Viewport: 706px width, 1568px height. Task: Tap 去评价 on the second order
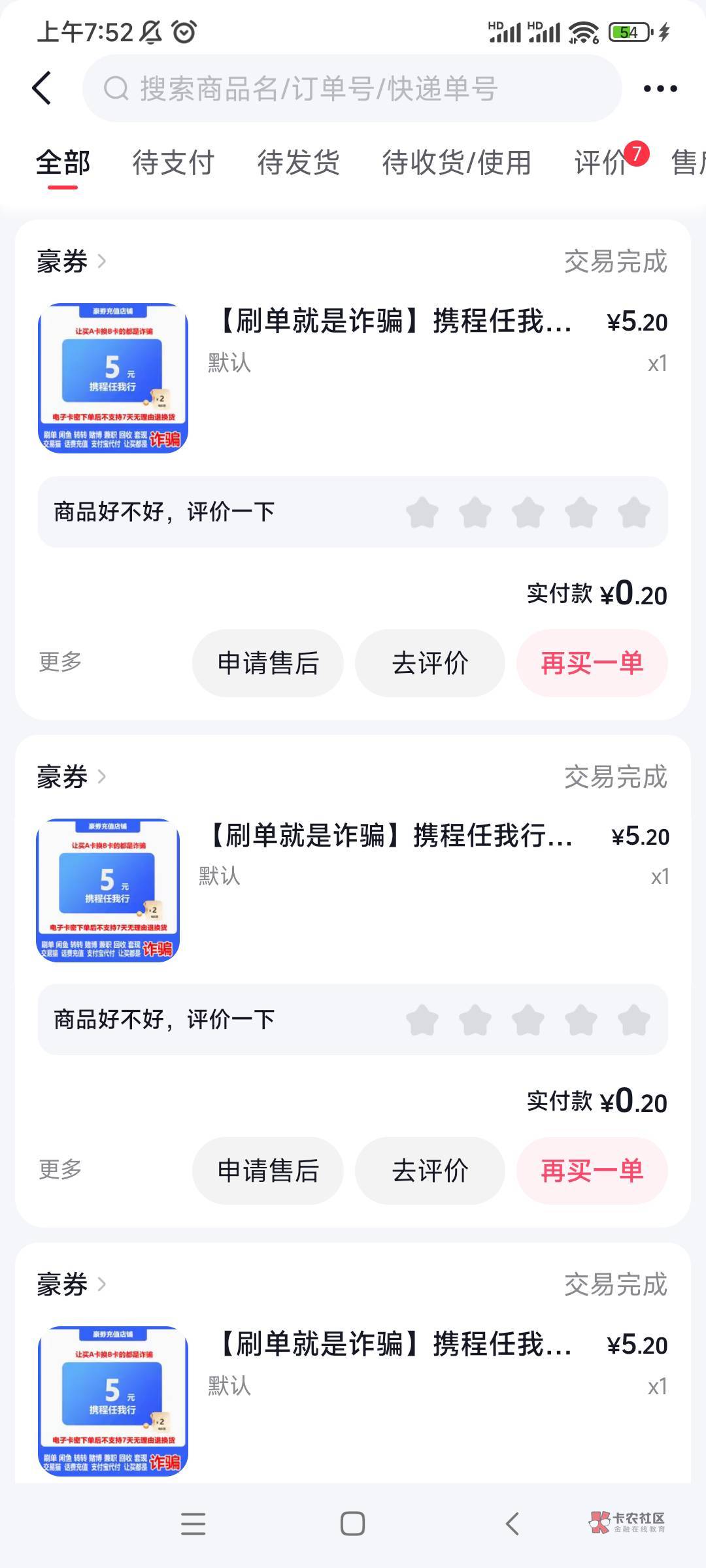click(x=430, y=1171)
